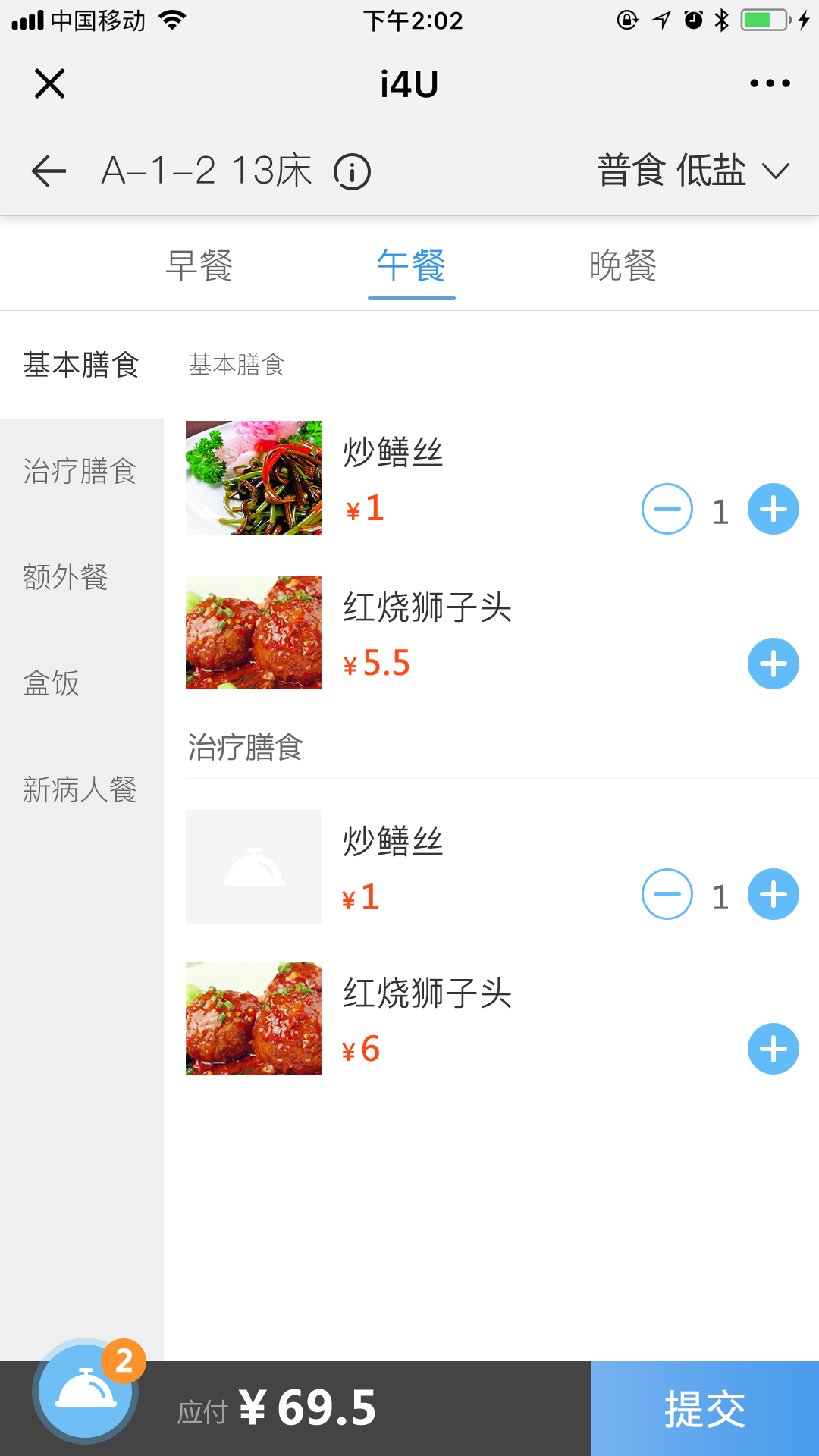The height and width of the screenshot is (1456, 819).
Task: Switch to the 晚餐 tab
Action: (623, 265)
